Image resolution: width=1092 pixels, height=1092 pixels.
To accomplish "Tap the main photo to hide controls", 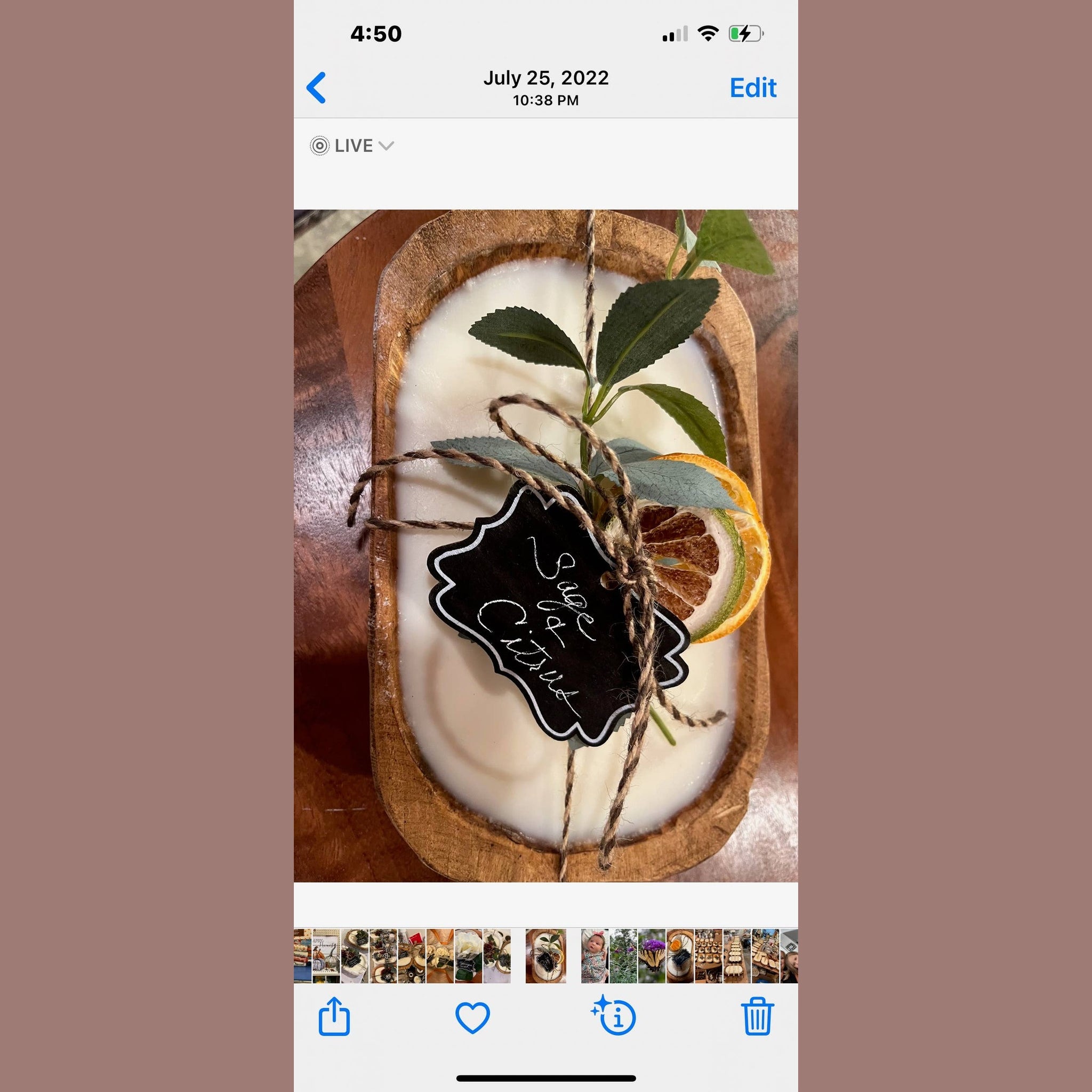I will pos(545,545).
